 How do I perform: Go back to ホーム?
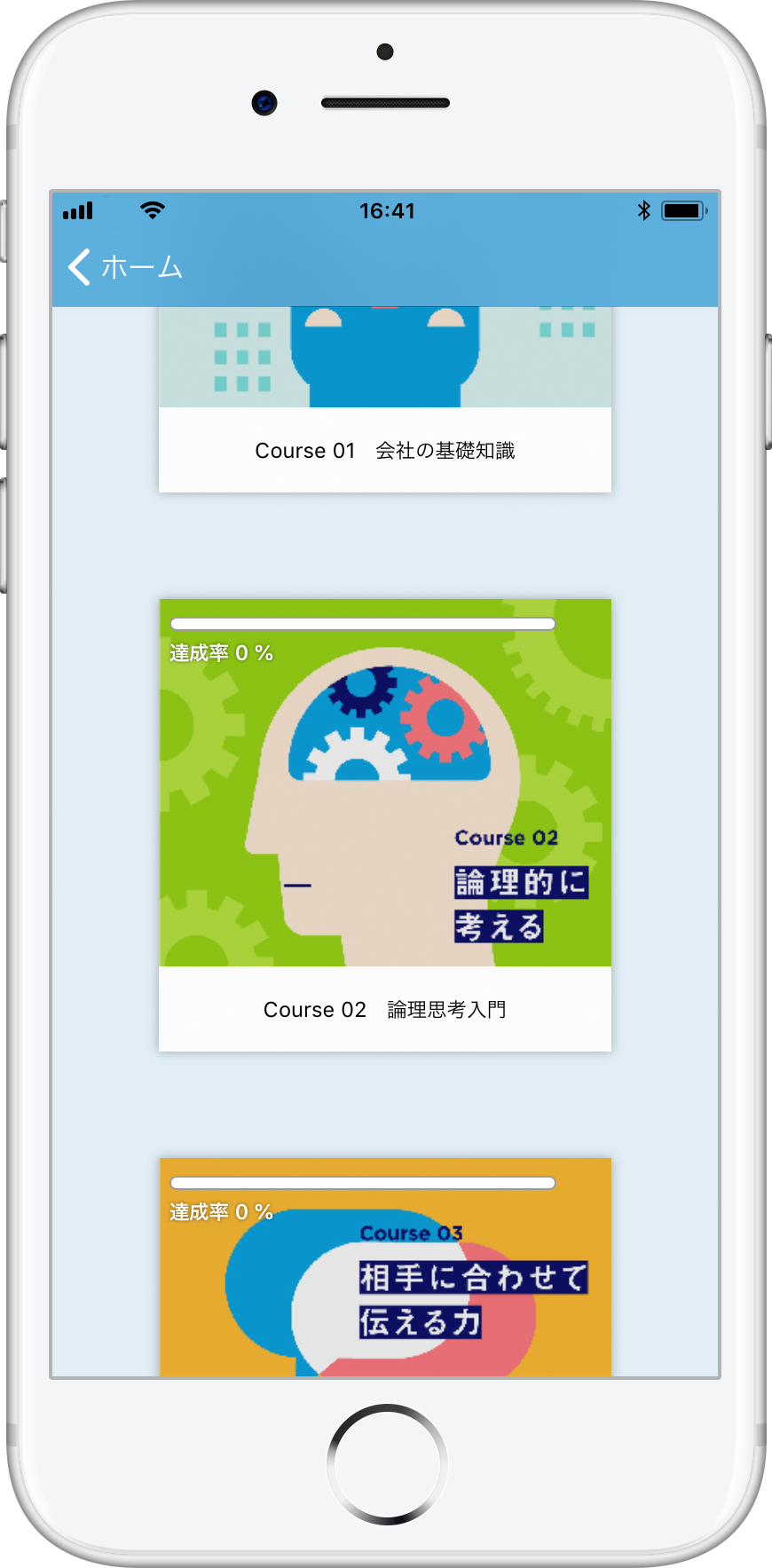tap(124, 266)
